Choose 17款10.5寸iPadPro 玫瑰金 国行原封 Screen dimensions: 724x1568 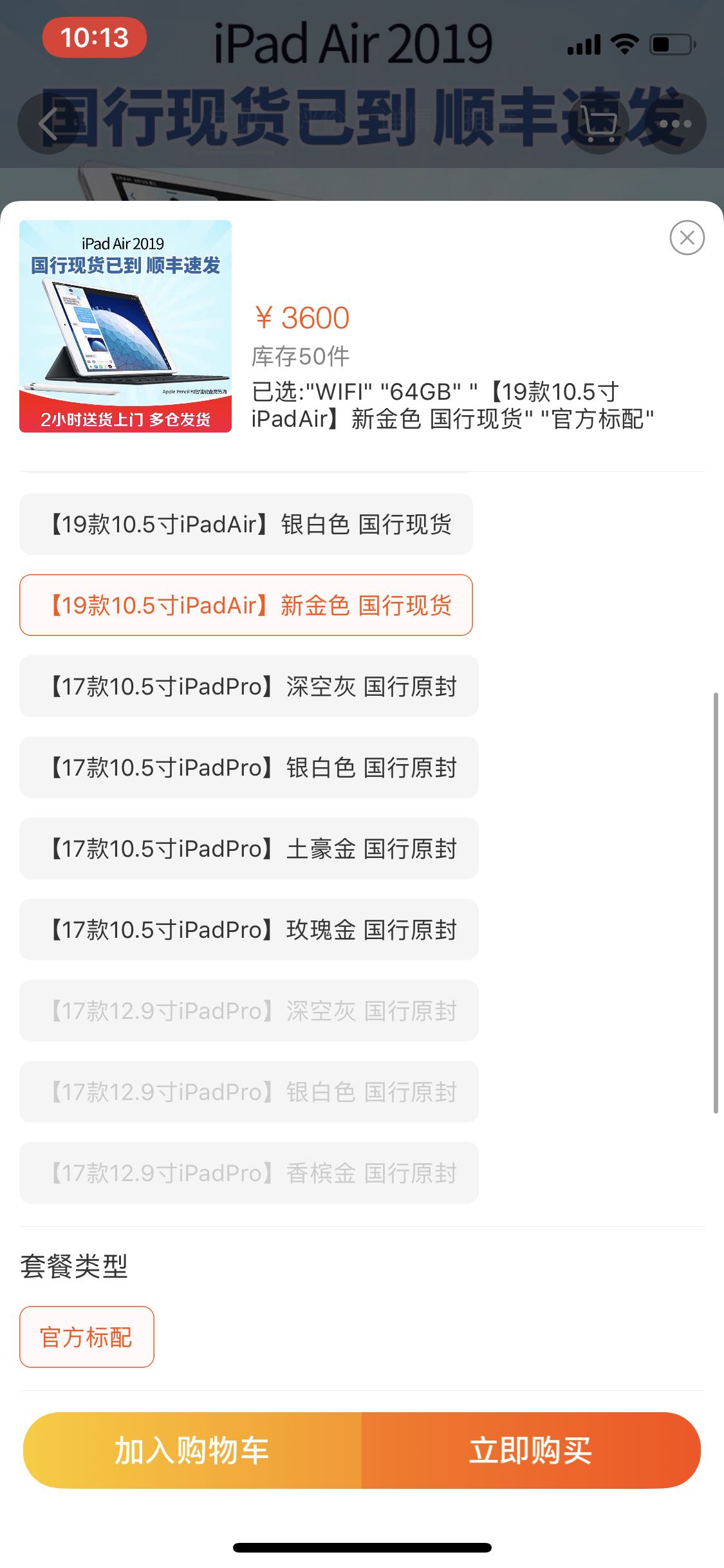249,929
